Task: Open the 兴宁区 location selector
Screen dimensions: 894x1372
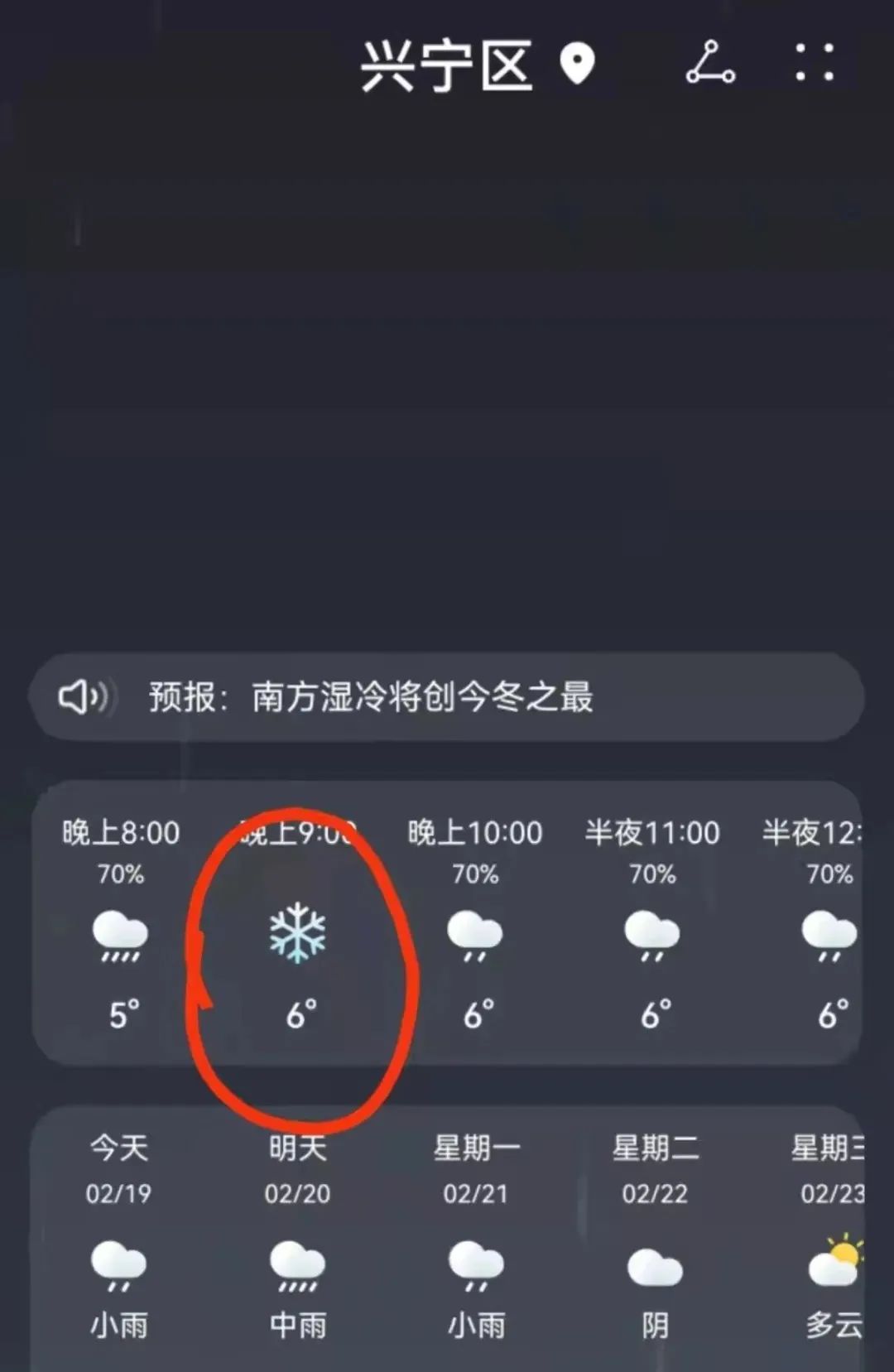Action: [x=477, y=65]
